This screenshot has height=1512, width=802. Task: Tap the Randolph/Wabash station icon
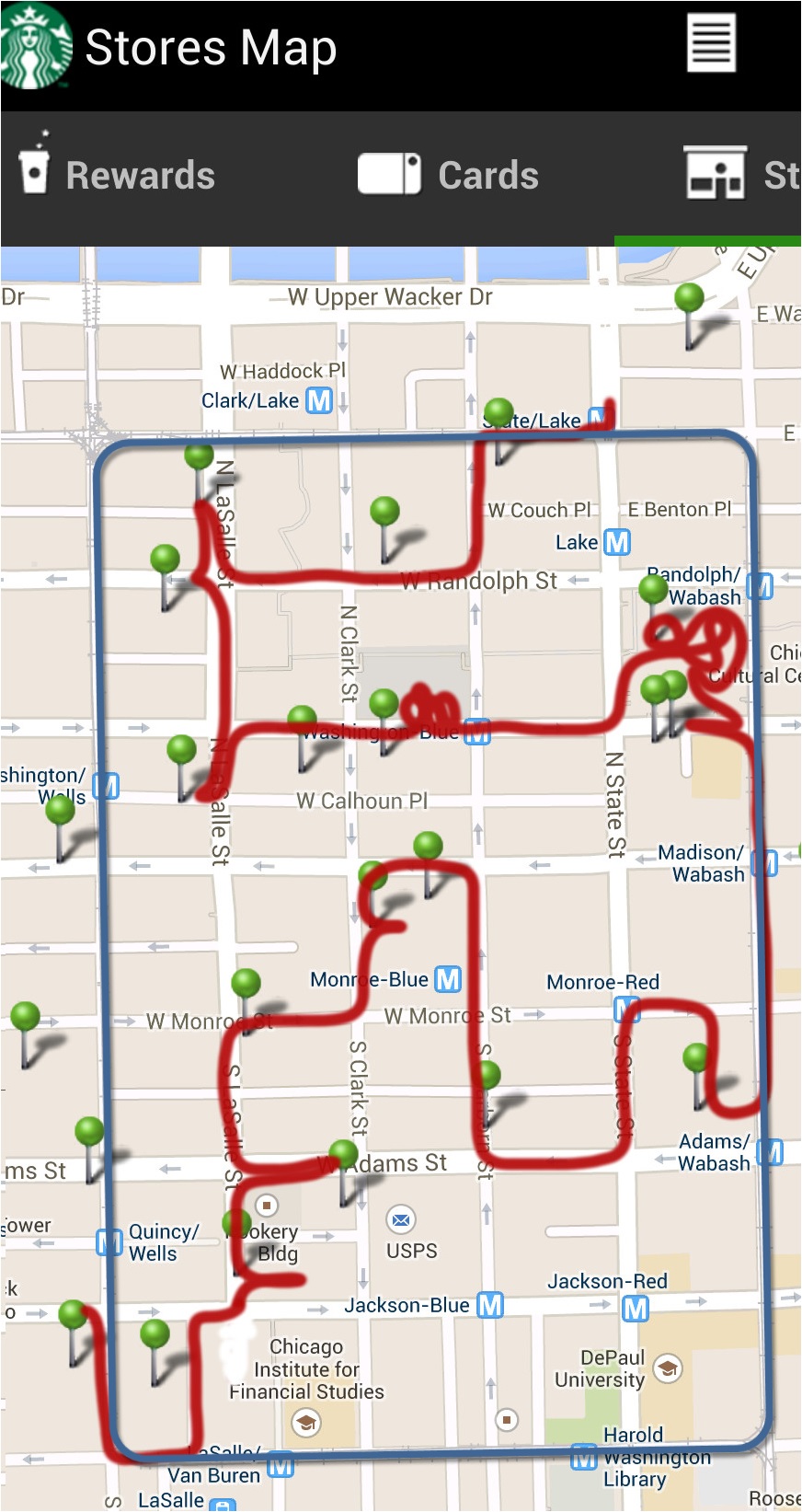(760, 586)
